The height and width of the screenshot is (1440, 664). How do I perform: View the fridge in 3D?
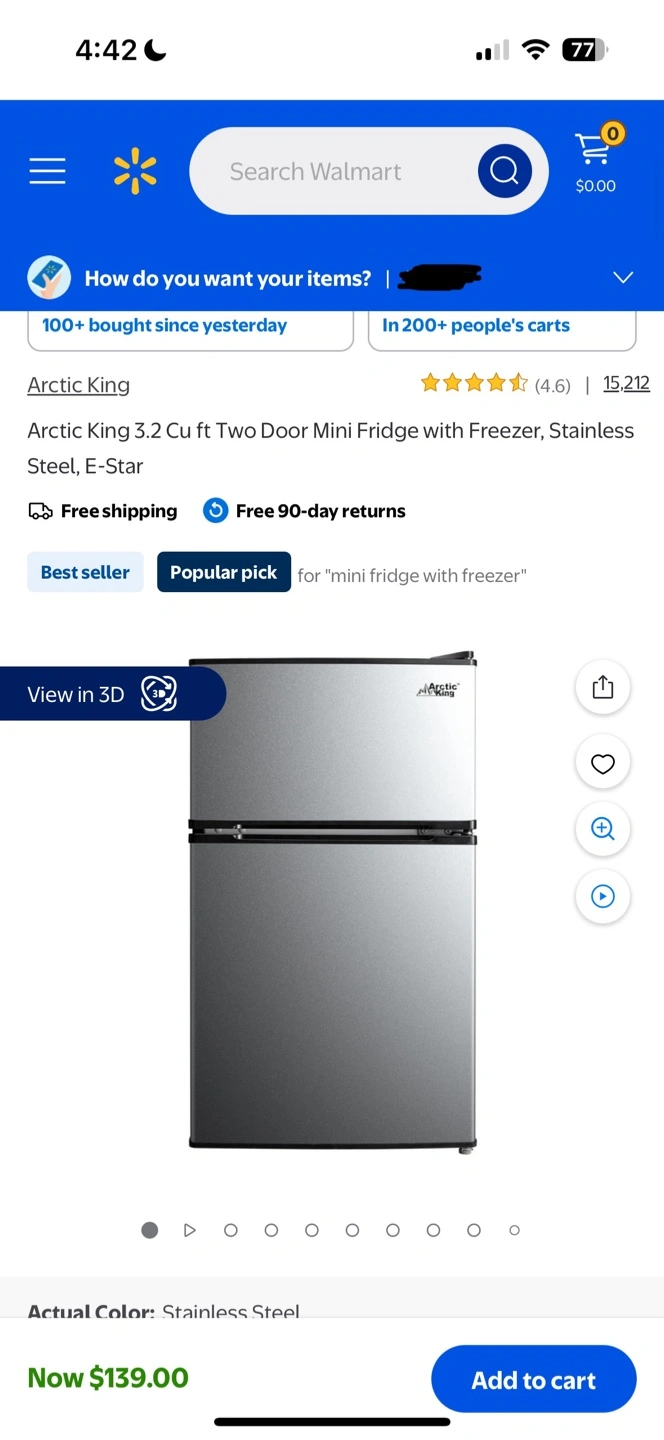pyautogui.click(x=112, y=694)
